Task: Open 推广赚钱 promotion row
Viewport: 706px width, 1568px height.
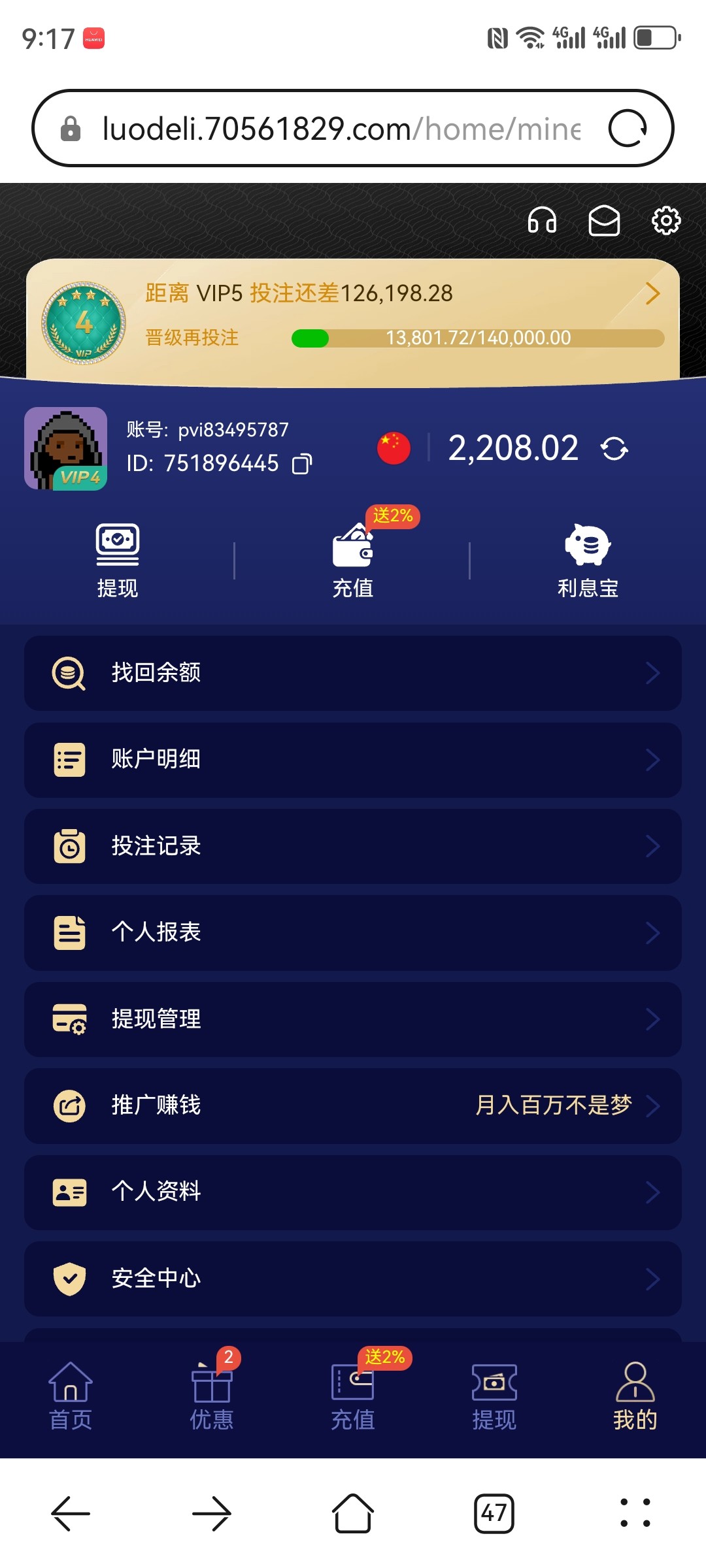Action: 353,1105
